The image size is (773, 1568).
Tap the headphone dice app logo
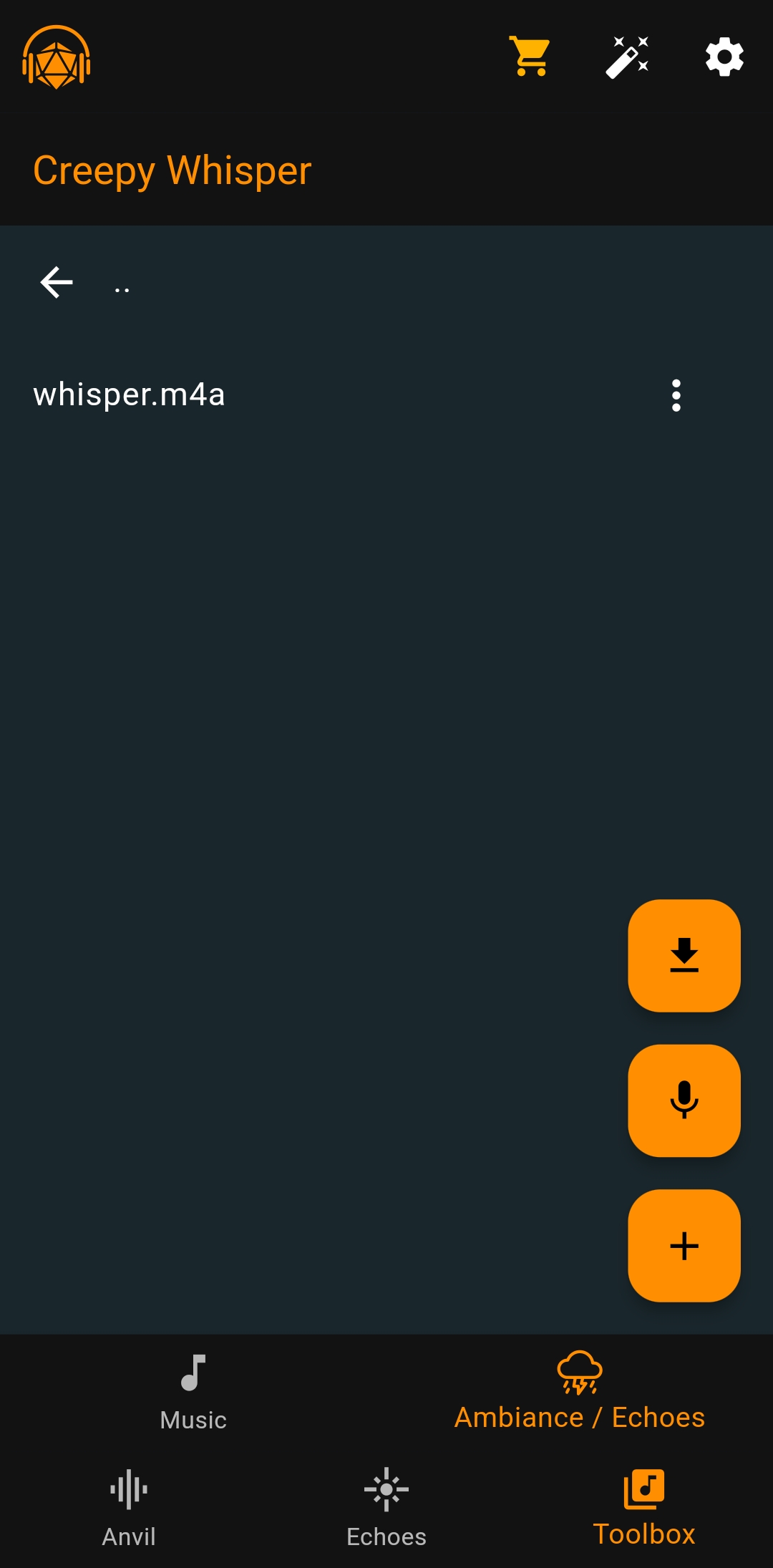click(x=57, y=57)
